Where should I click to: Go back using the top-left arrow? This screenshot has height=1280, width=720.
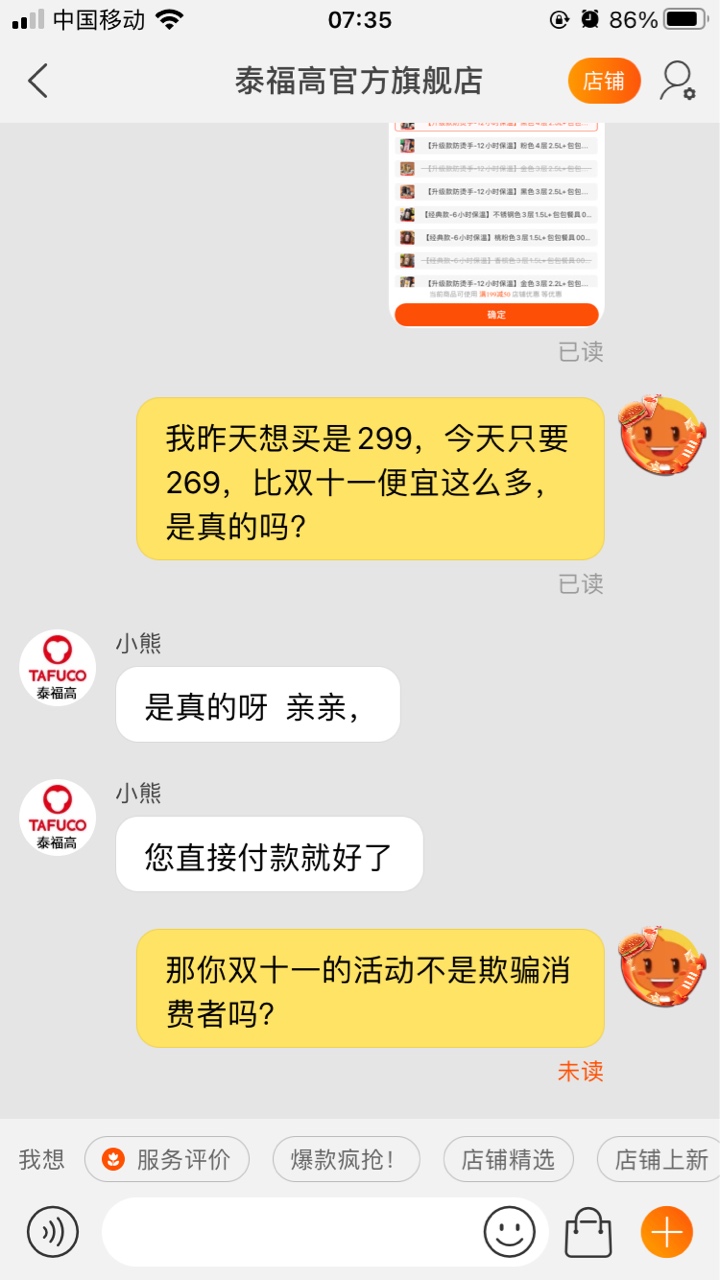[38, 81]
